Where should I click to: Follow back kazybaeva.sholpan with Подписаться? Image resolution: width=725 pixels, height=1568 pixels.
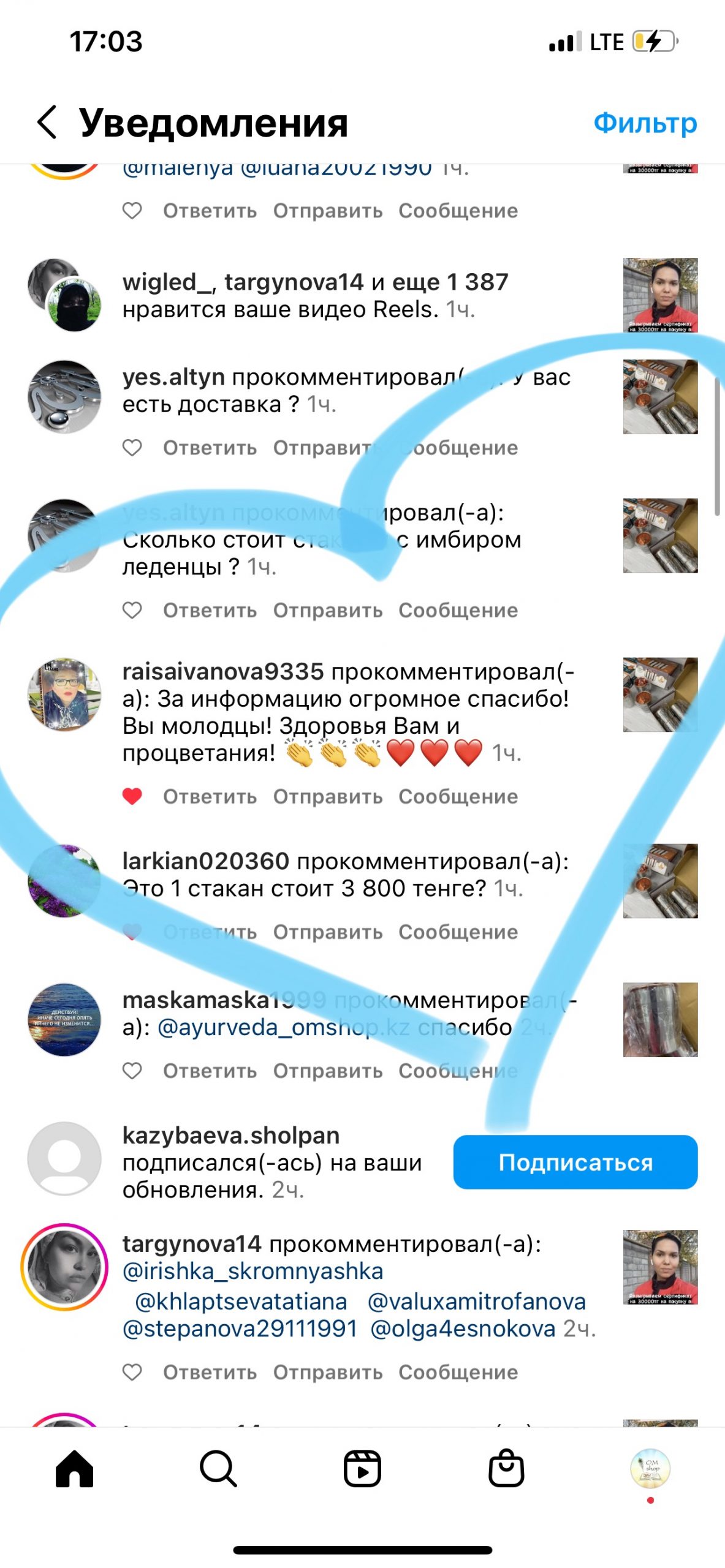click(x=575, y=1162)
